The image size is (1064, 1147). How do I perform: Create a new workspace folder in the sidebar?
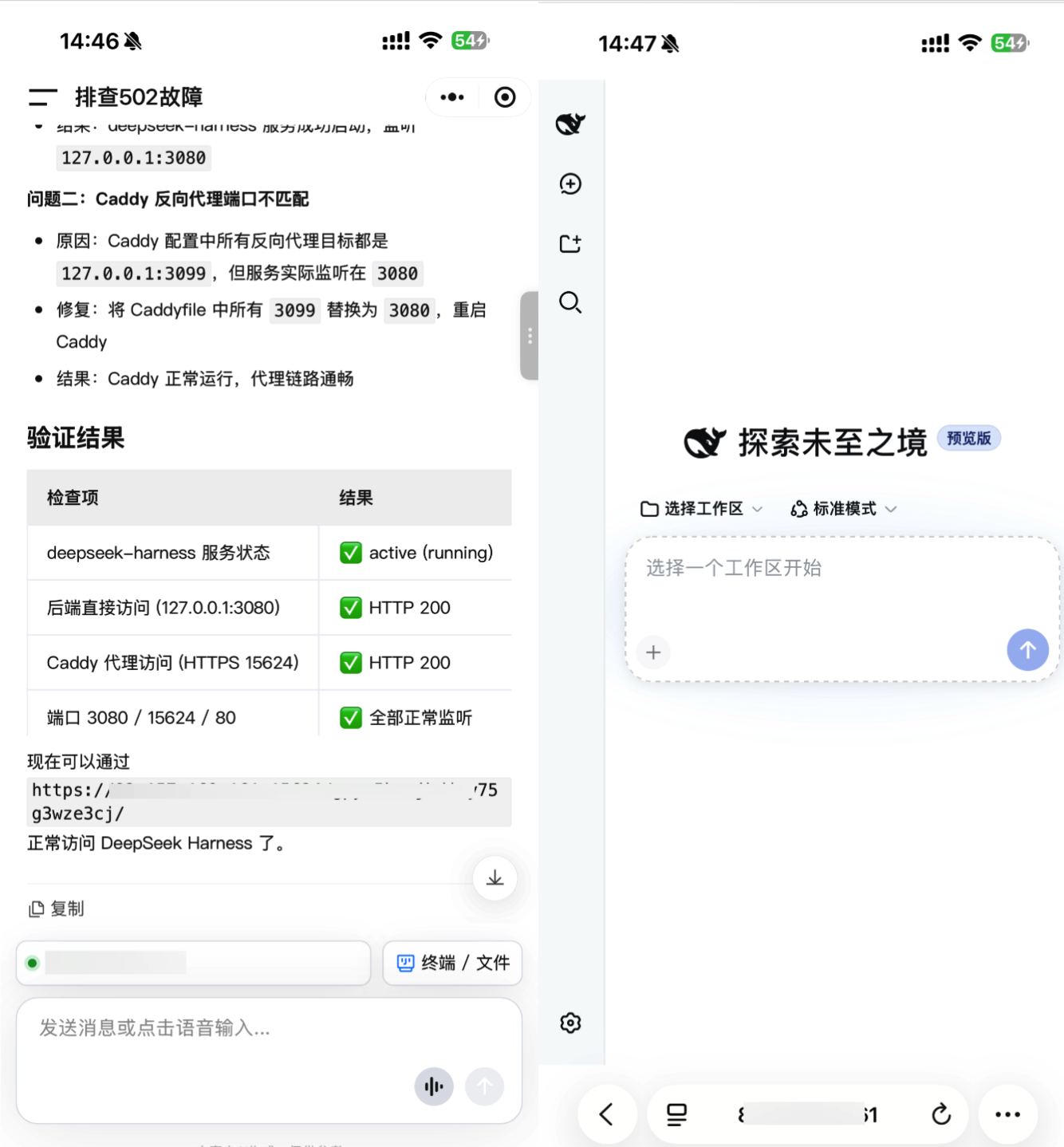tap(570, 243)
